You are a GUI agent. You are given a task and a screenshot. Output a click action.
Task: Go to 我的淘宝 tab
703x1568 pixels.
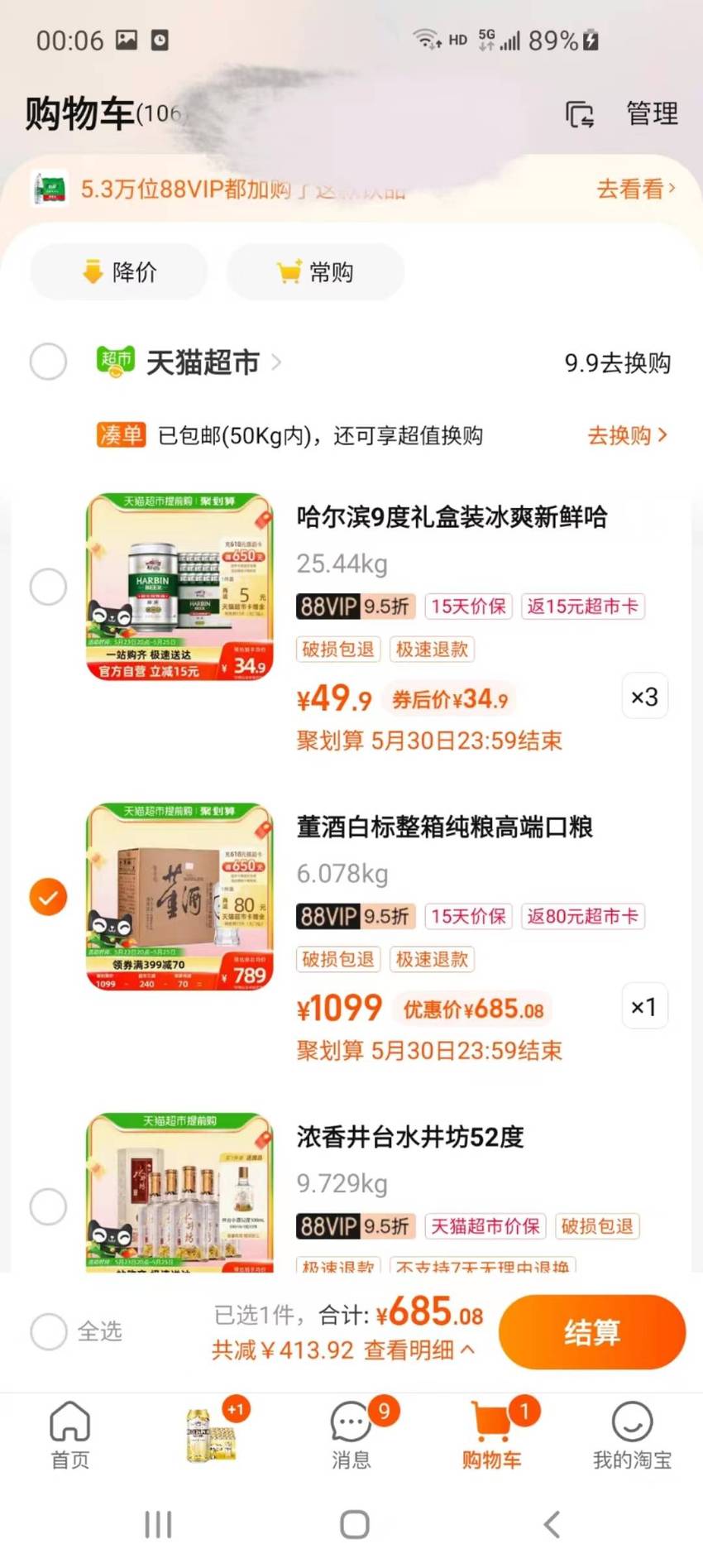632,1436
